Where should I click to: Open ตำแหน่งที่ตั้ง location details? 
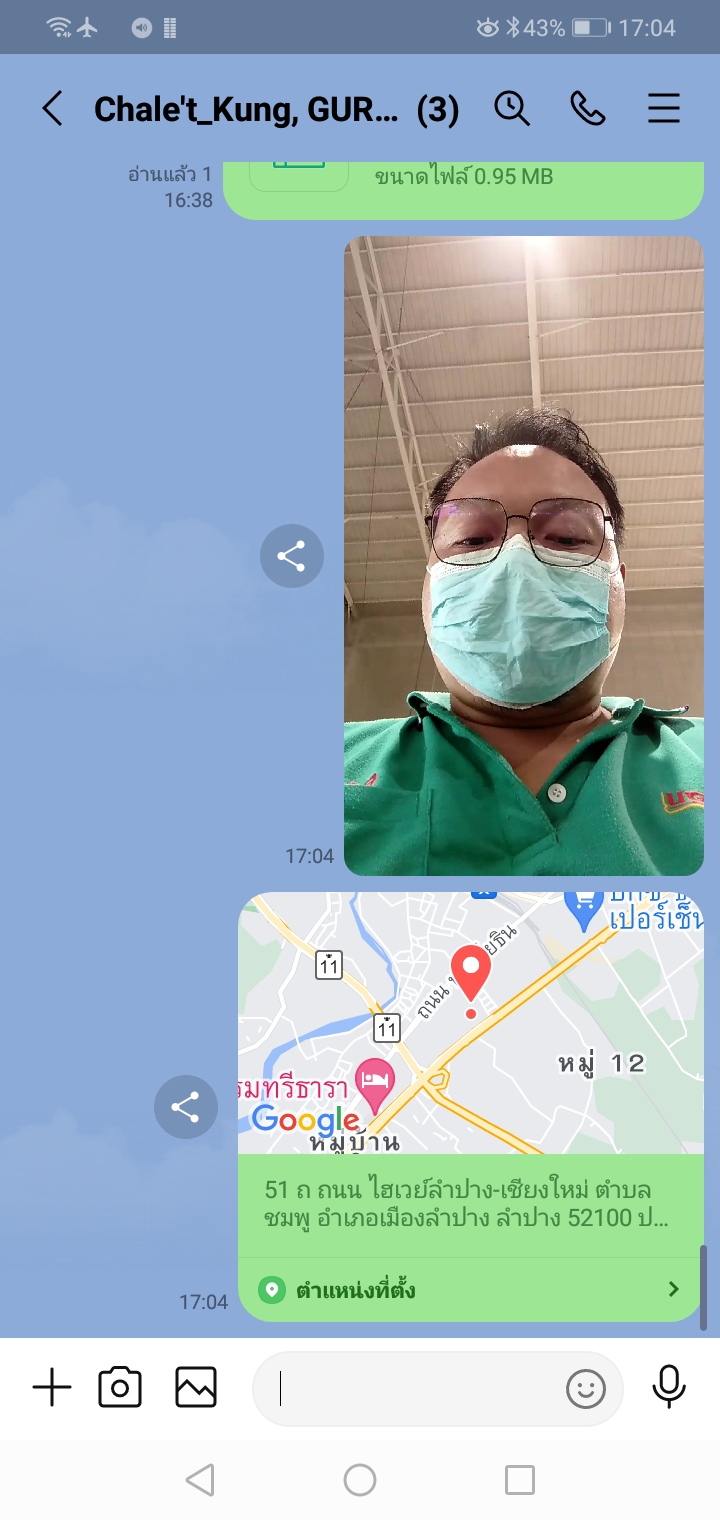[x=470, y=1290]
